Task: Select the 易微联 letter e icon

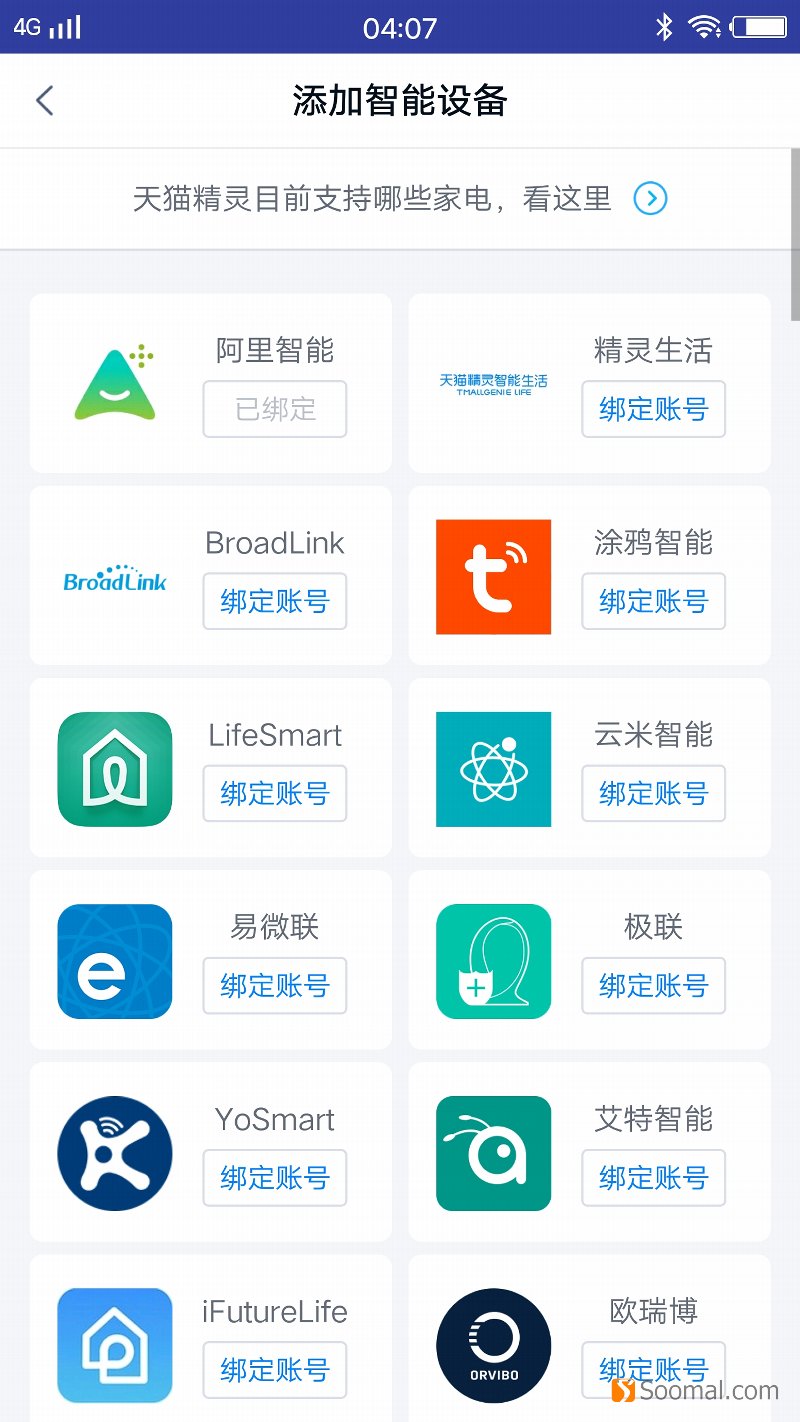Action: click(114, 960)
